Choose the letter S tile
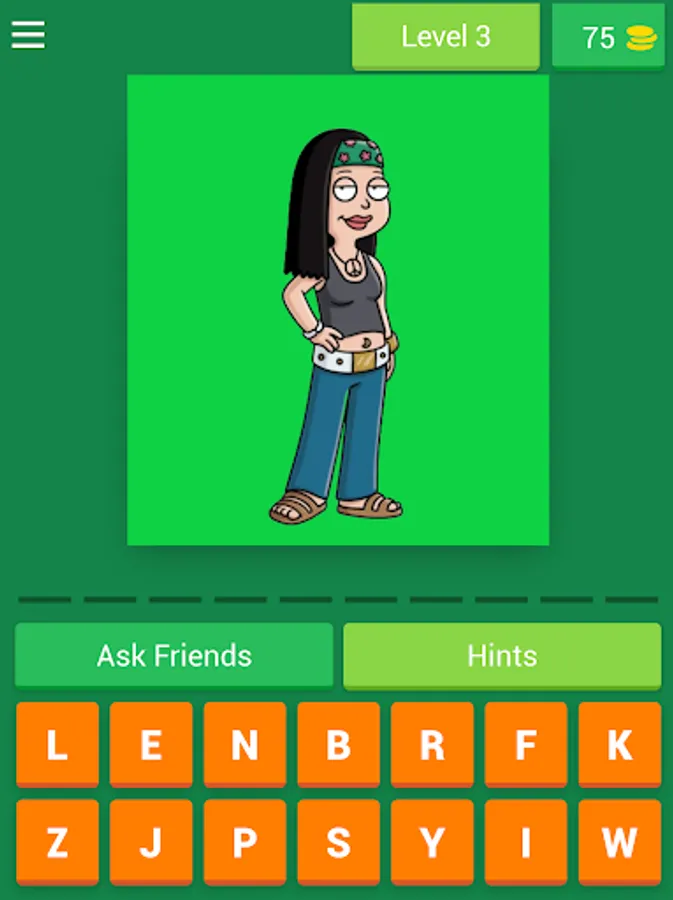The width and height of the screenshot is (673, 900). 339,842
